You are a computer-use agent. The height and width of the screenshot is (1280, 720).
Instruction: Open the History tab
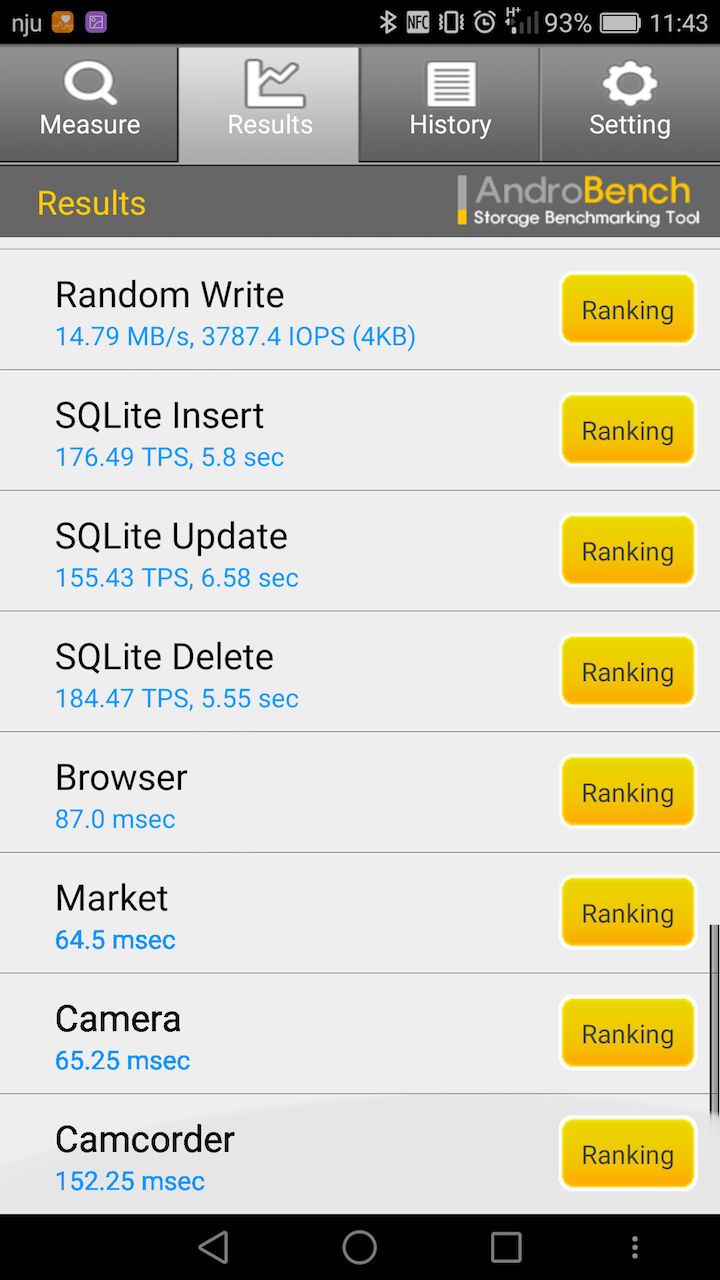pos(450,102)
